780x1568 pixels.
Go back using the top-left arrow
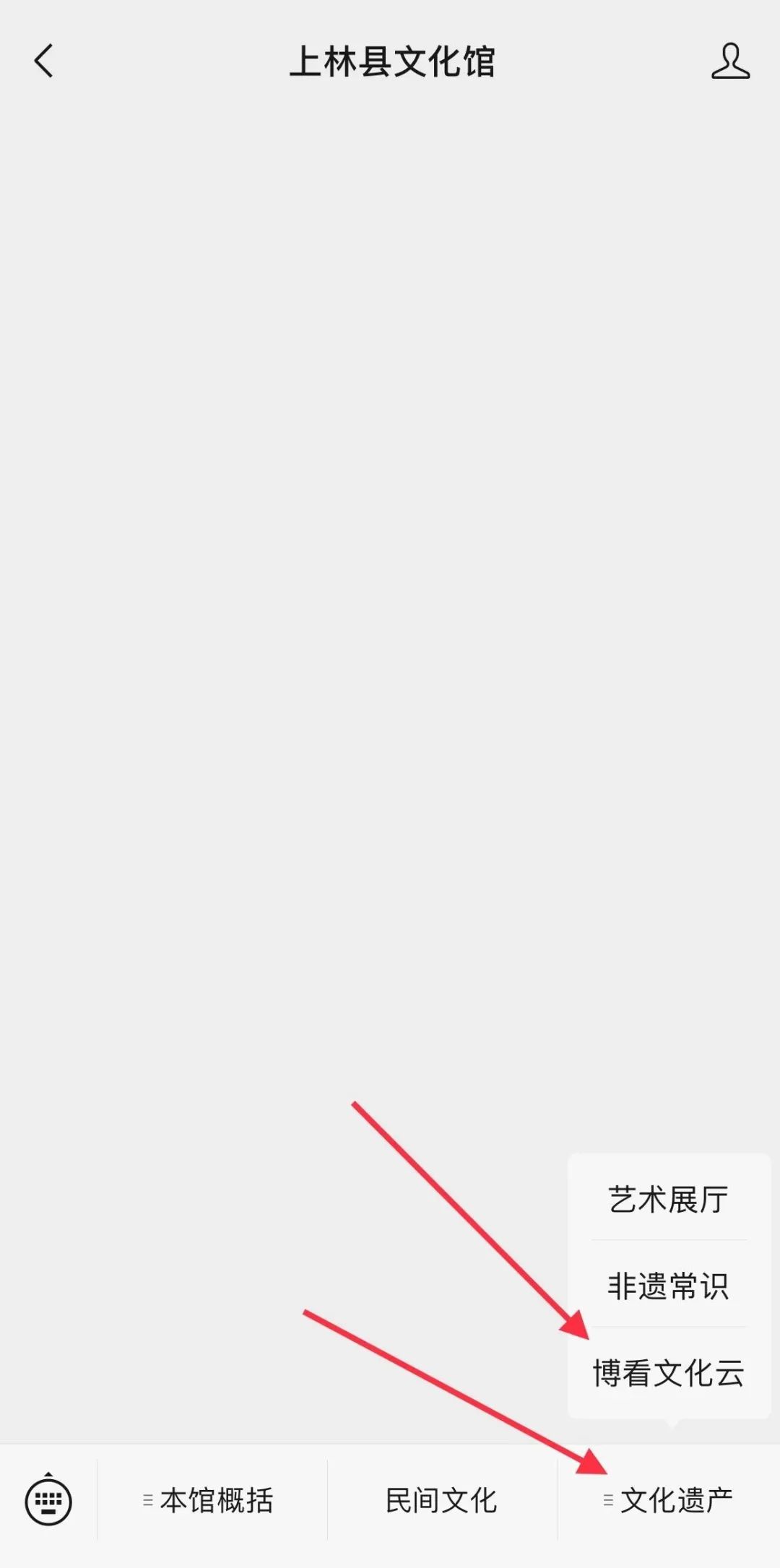click(x=44, y=61)
